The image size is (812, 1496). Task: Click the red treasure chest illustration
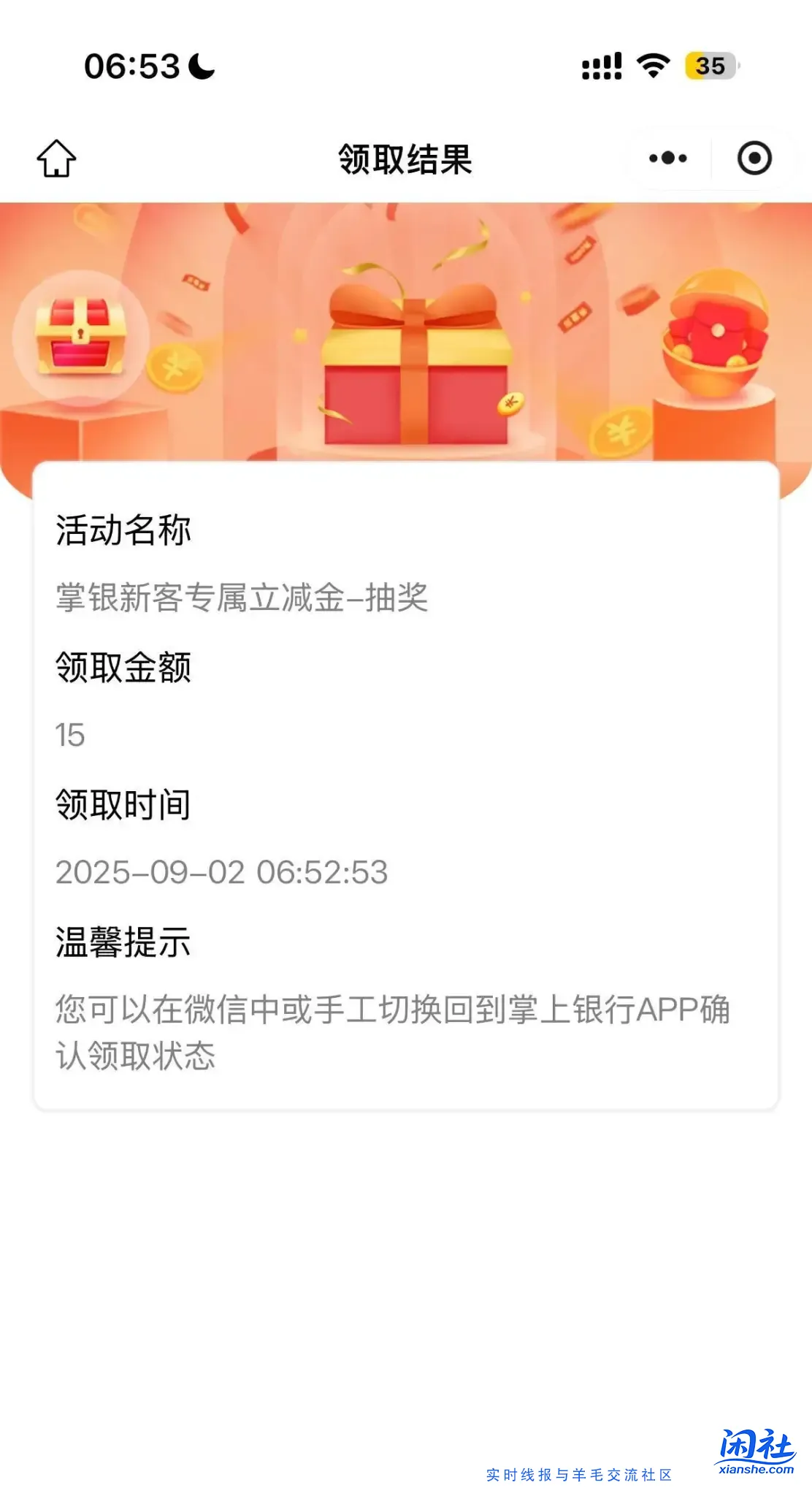pyautogui.click(x=80, y=336)
